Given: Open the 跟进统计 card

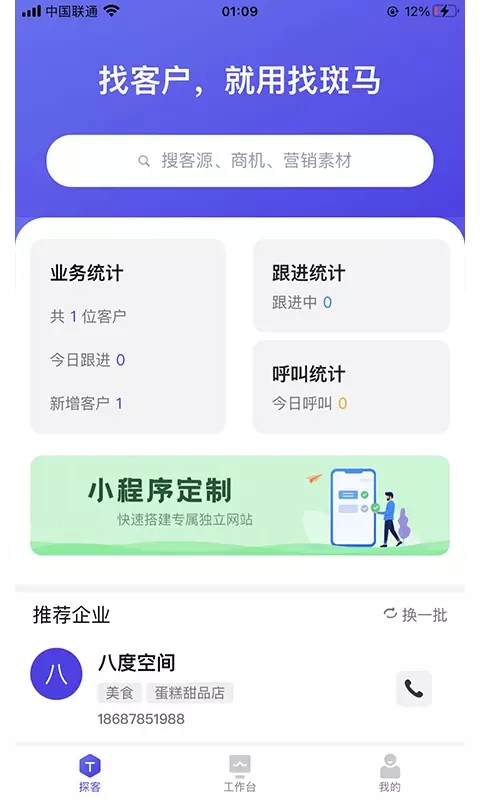Looking at the screenshot, I should pos(351,286).
